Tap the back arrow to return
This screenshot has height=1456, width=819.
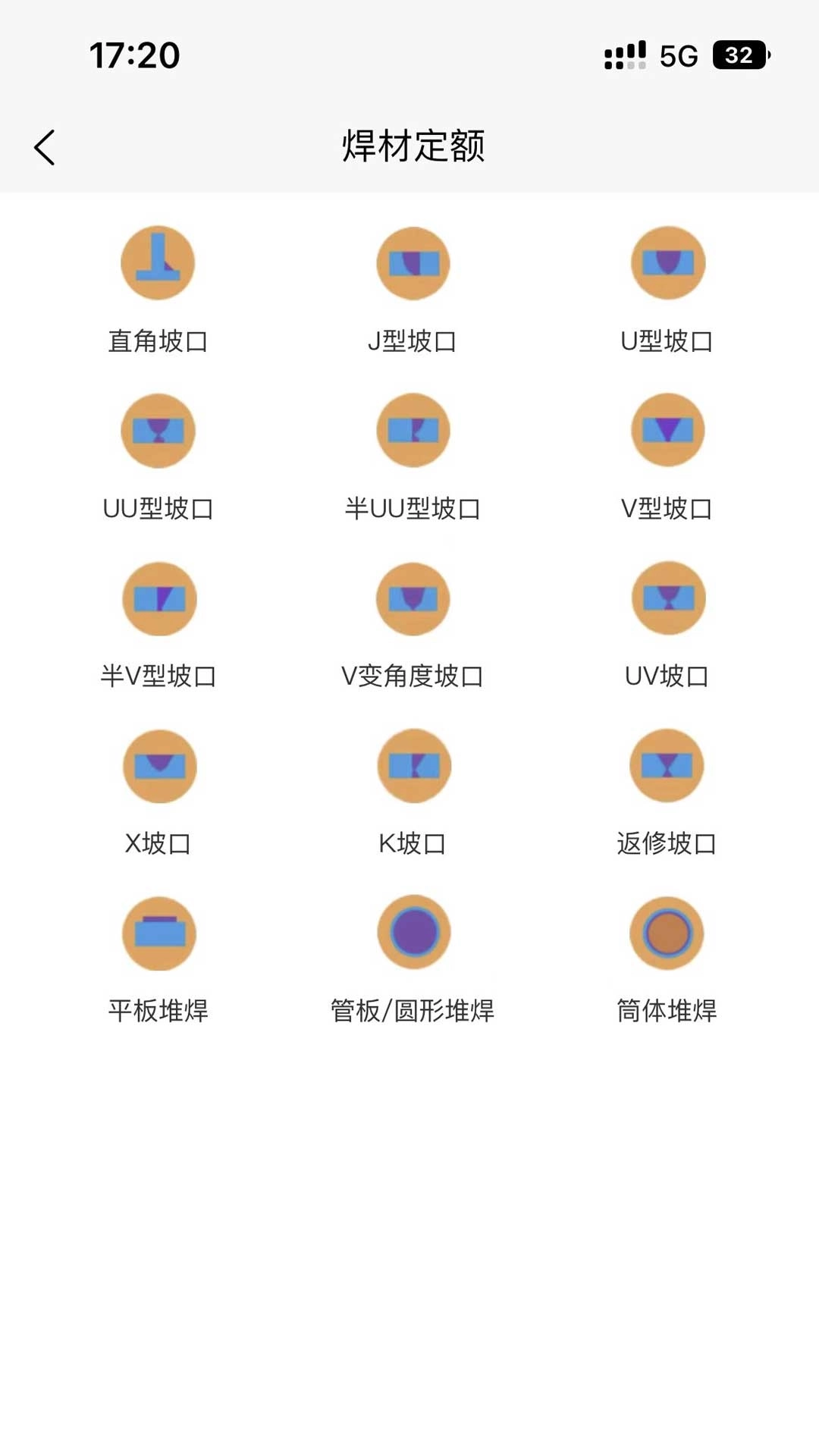coord(45,146)
